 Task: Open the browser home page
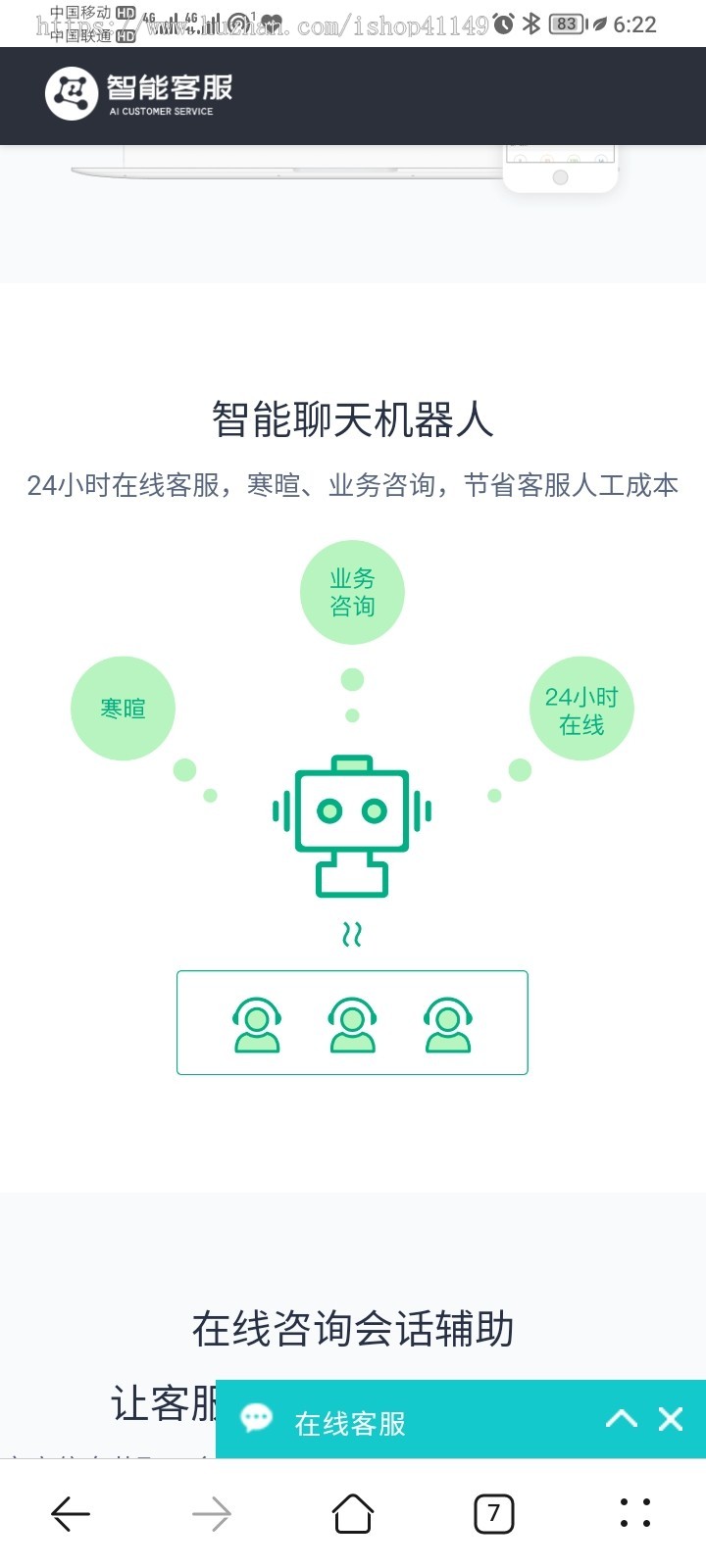(x=353, y=1514)
